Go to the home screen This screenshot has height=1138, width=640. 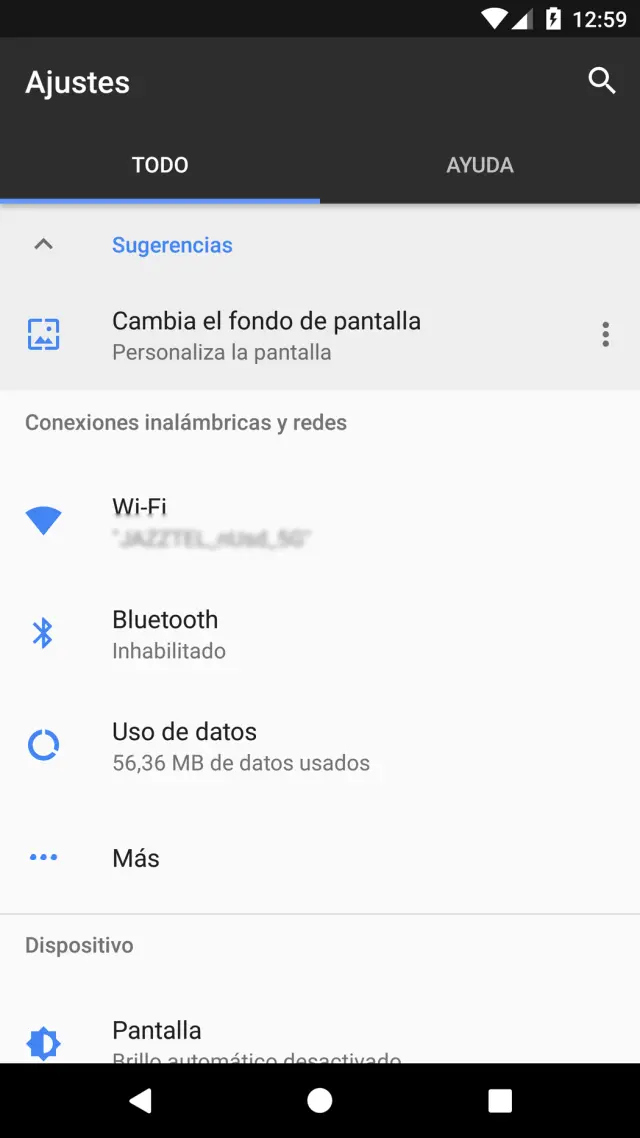click(320, 1101)
